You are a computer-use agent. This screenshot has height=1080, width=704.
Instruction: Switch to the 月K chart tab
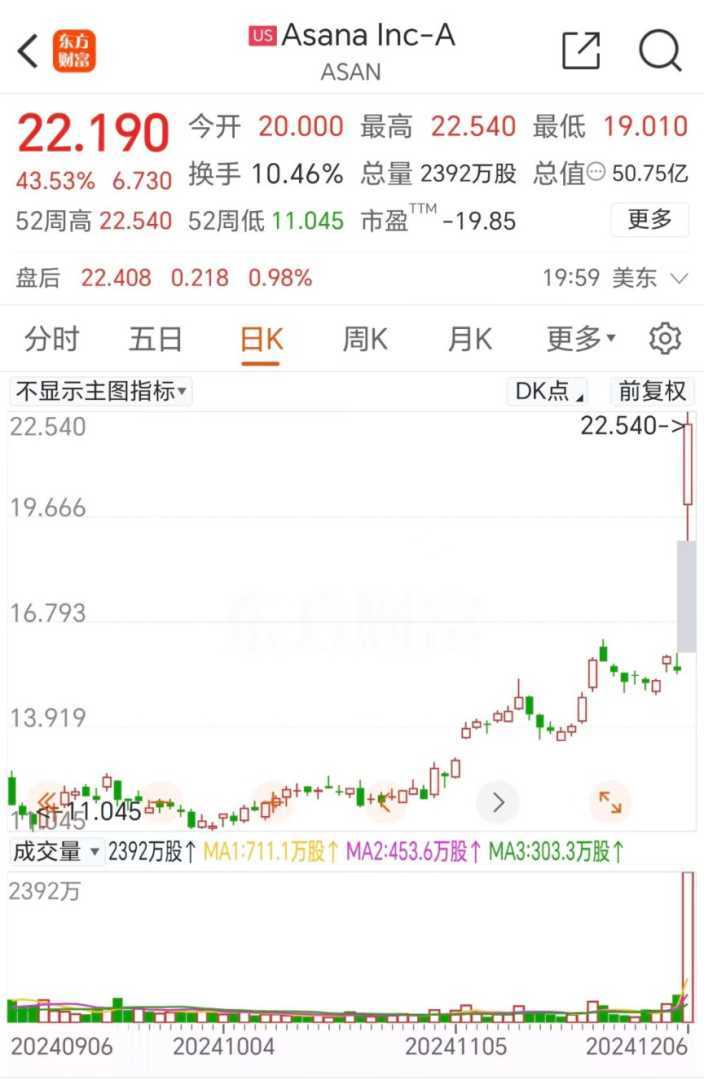coord(469,340)
